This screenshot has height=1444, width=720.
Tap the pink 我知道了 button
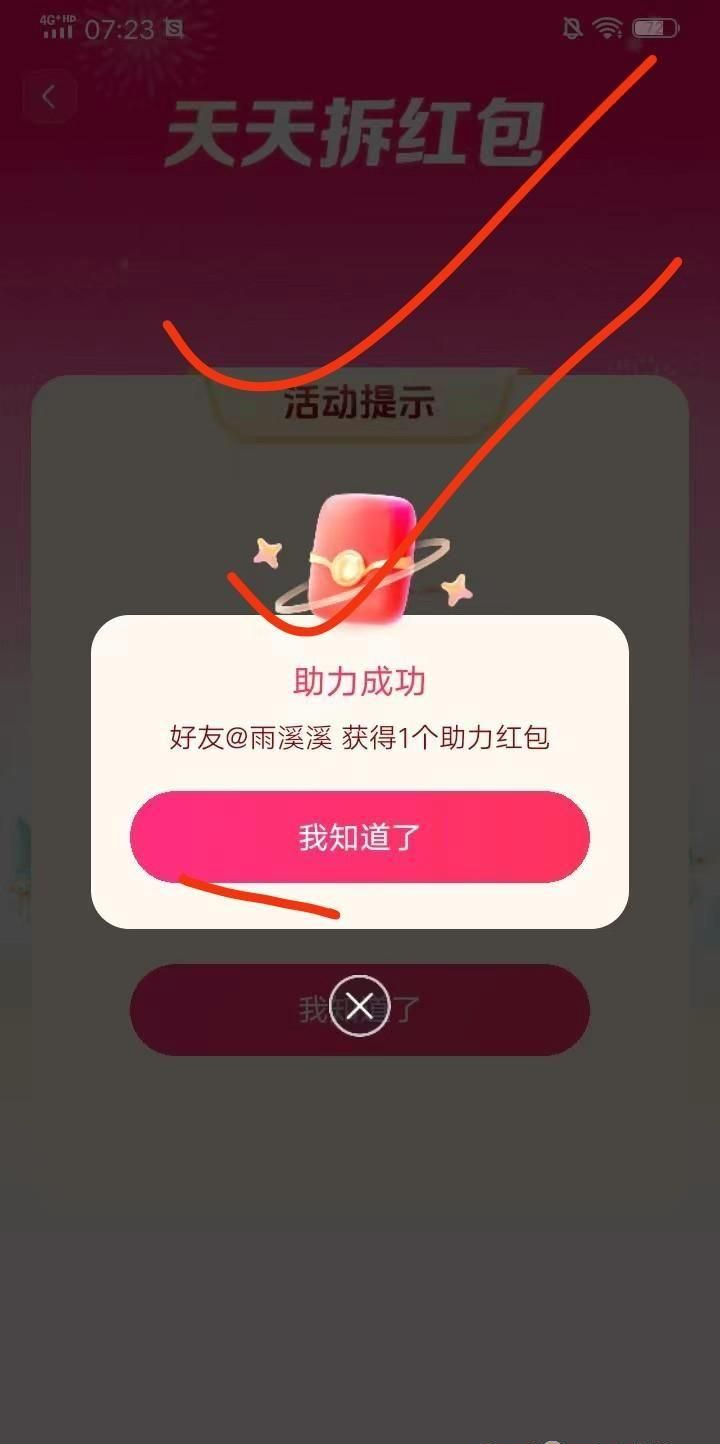click(x=359, y=837)
